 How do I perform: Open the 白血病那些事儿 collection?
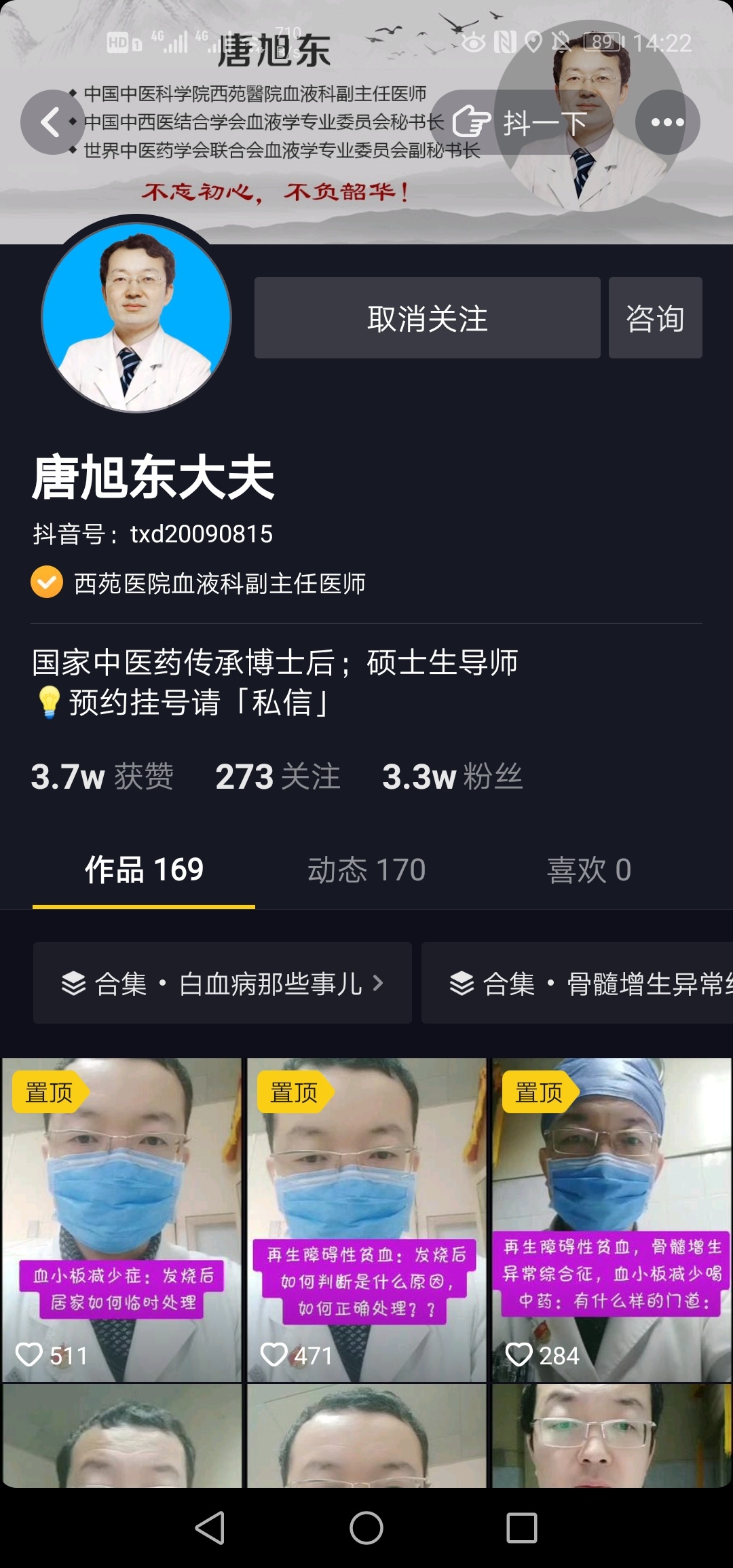point(223,983)
